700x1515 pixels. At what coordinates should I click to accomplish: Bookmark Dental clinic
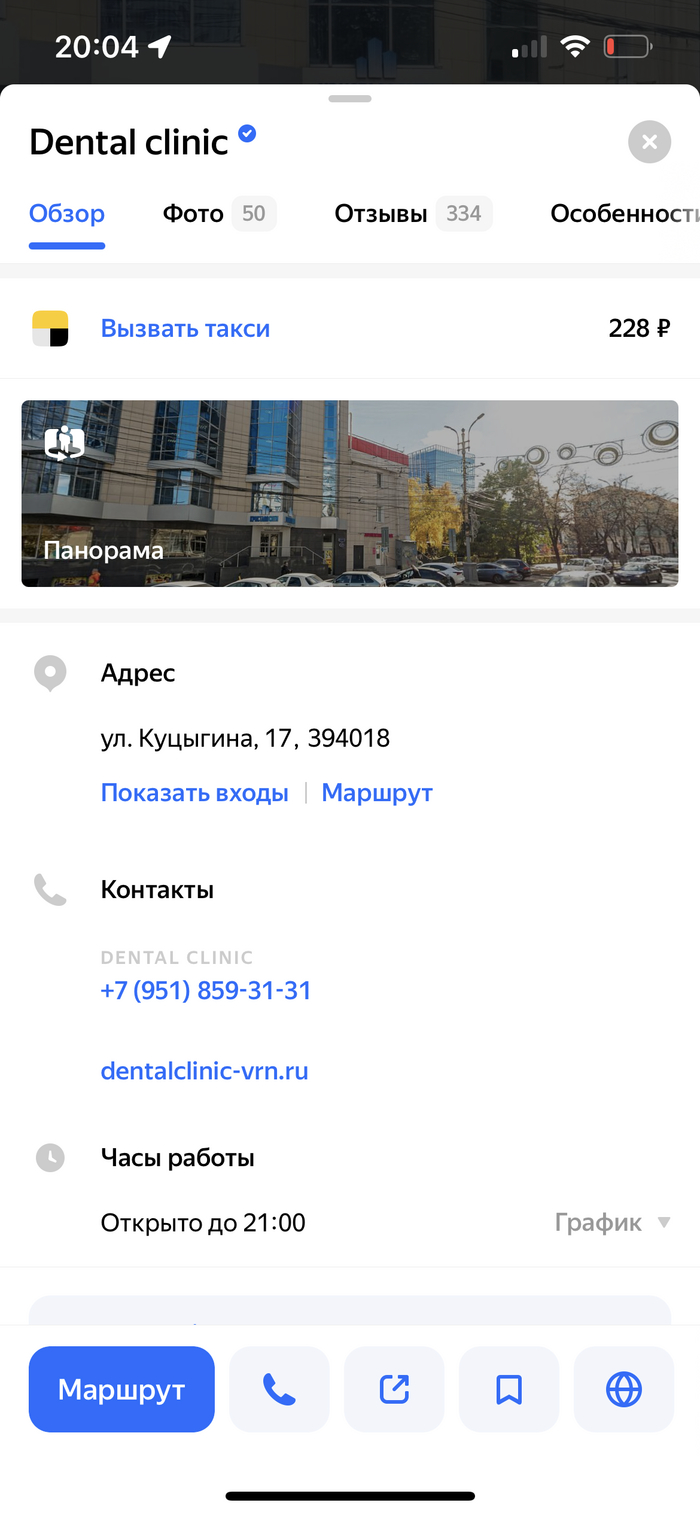click(509, 1389)
